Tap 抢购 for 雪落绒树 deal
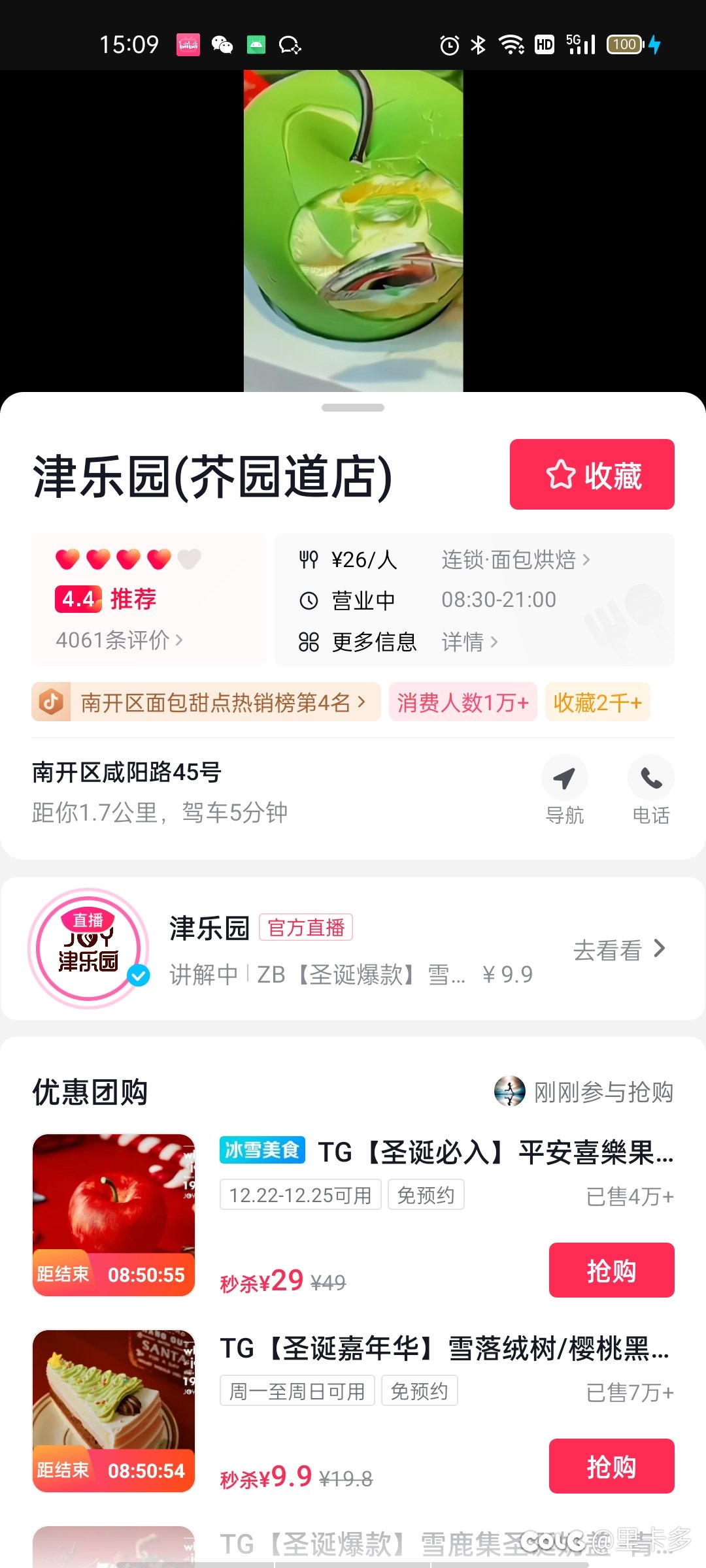Viewport: 706px width, 1568px height. pyautogui.click(x=611, y=1466)
